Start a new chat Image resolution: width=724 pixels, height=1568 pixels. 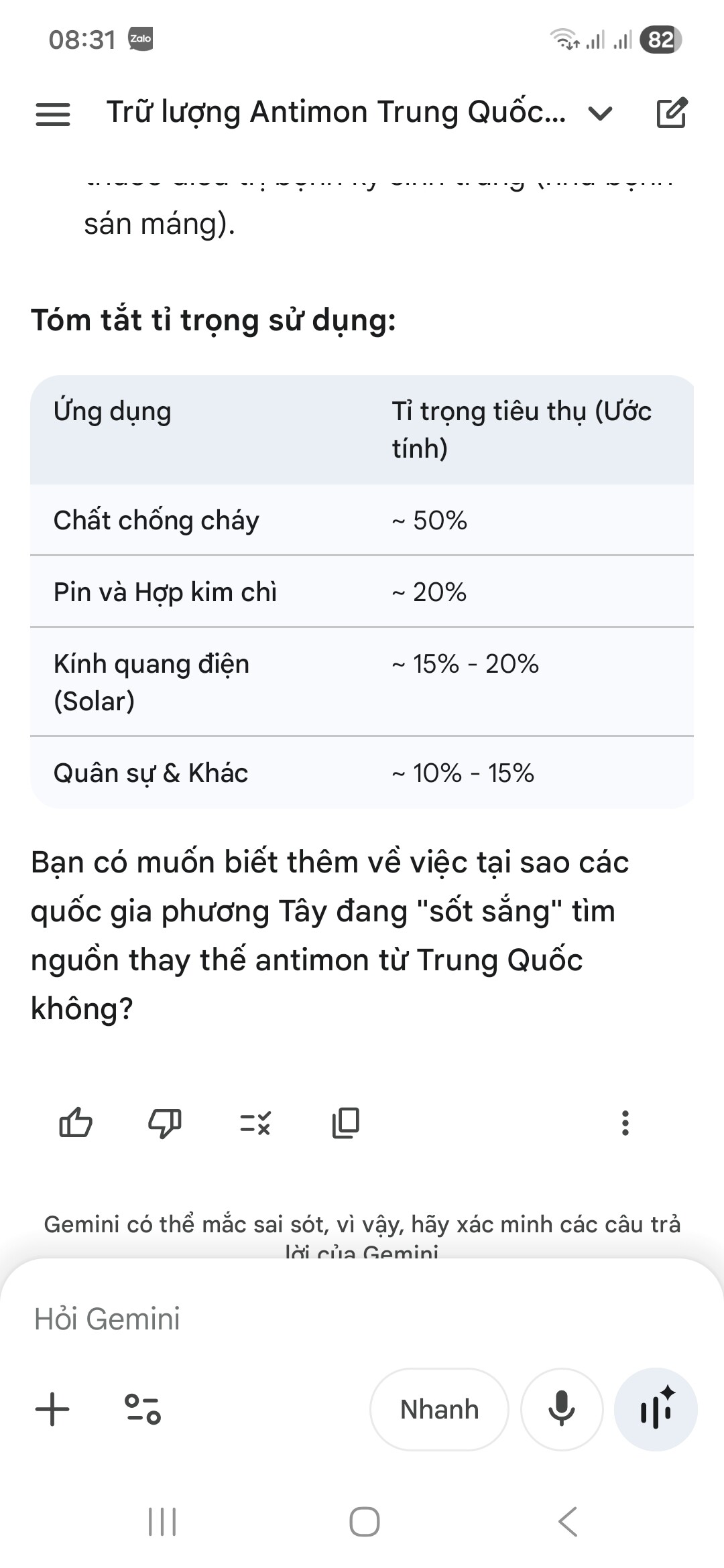(671, 113)
